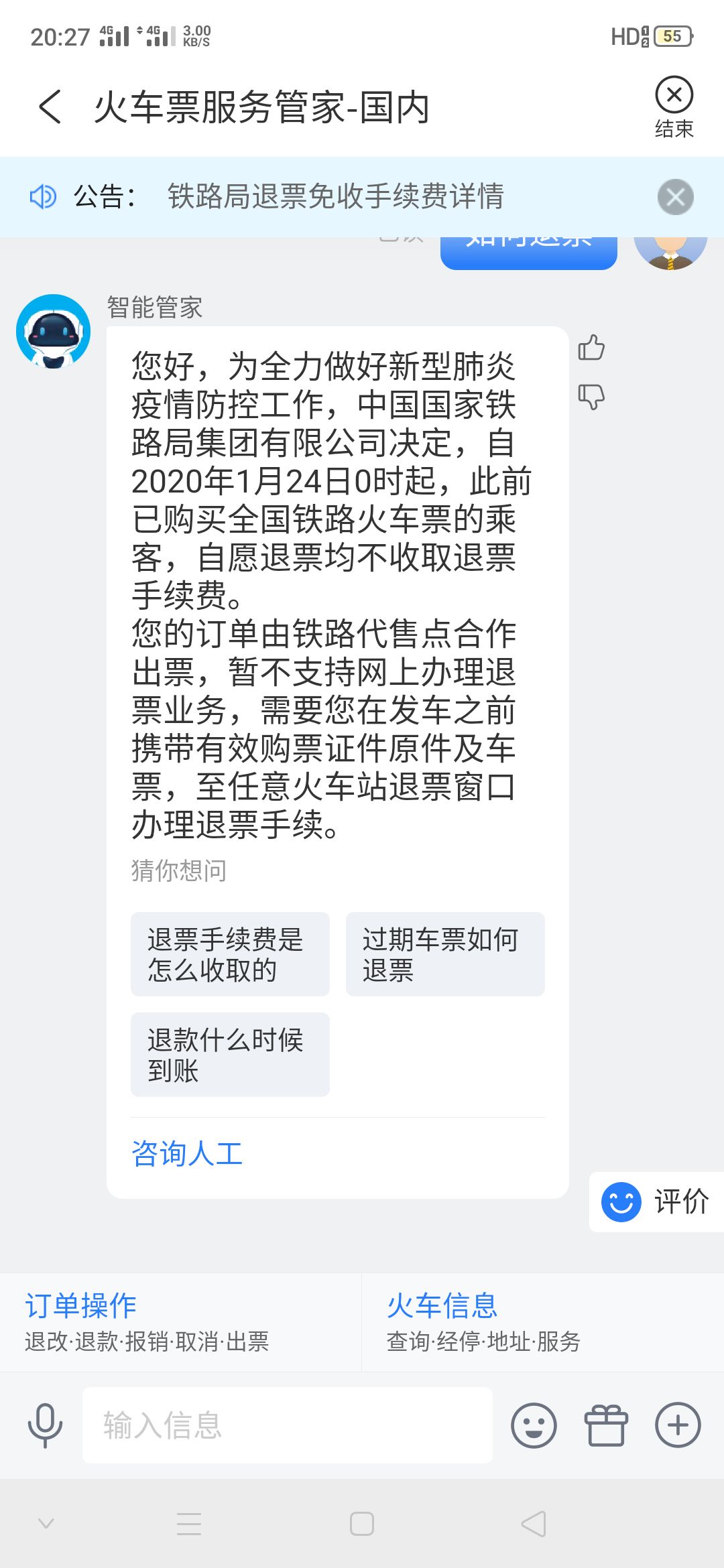Select the suggested question 退票手续费是怎么收取的
The height and width of the screenshot is (1568, 724).
(x=230, y=954)
